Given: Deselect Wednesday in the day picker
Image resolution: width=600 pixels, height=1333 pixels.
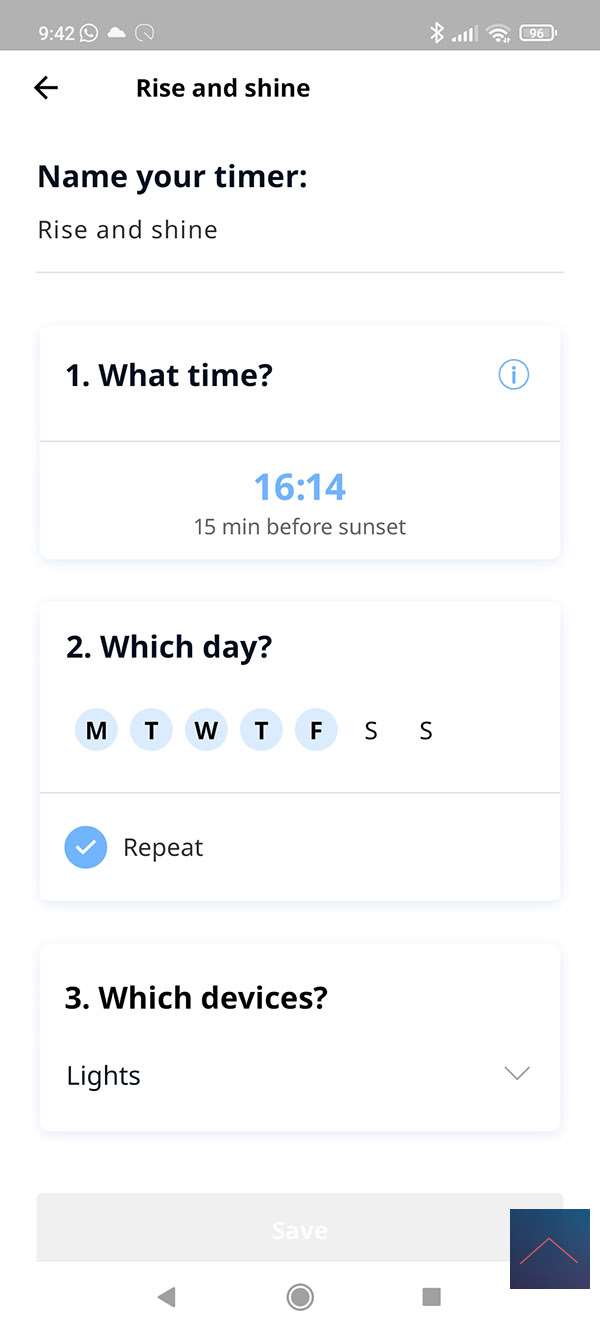Looking at the screenshot, I should 206,731.
